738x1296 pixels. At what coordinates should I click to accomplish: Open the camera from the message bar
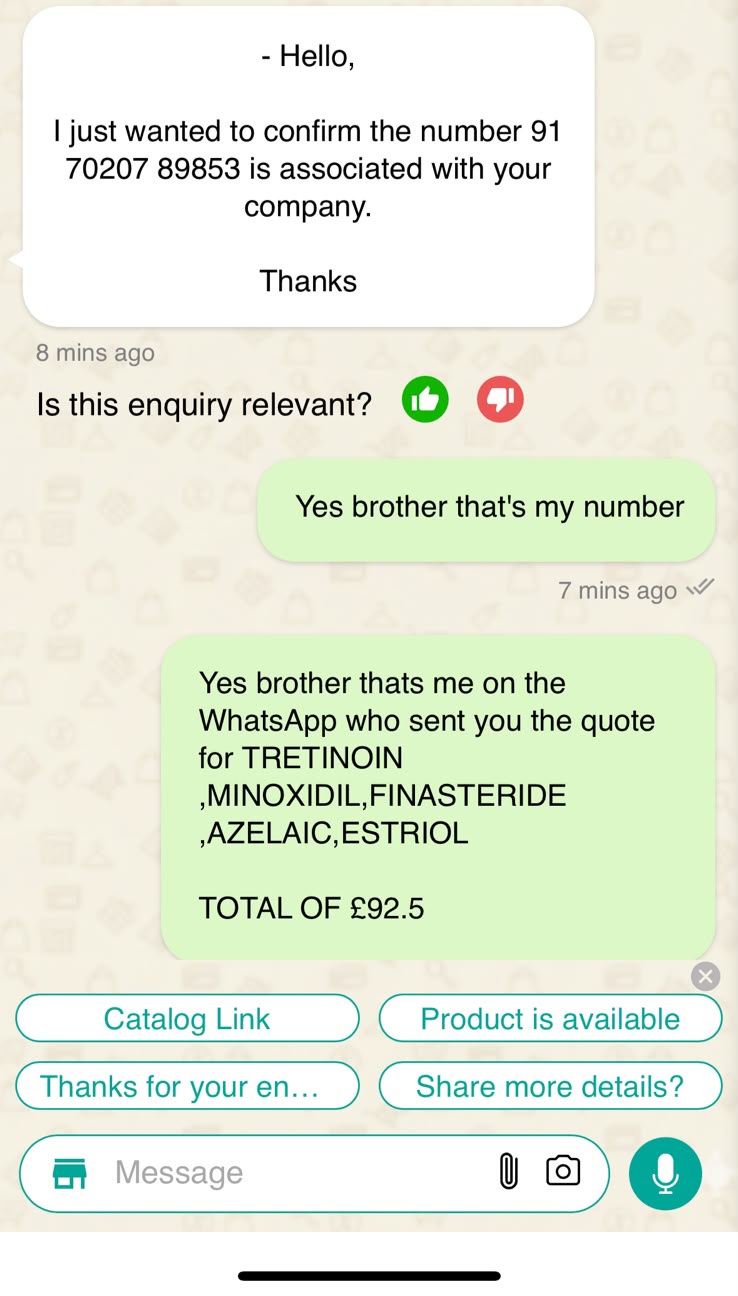[563, 1171]
